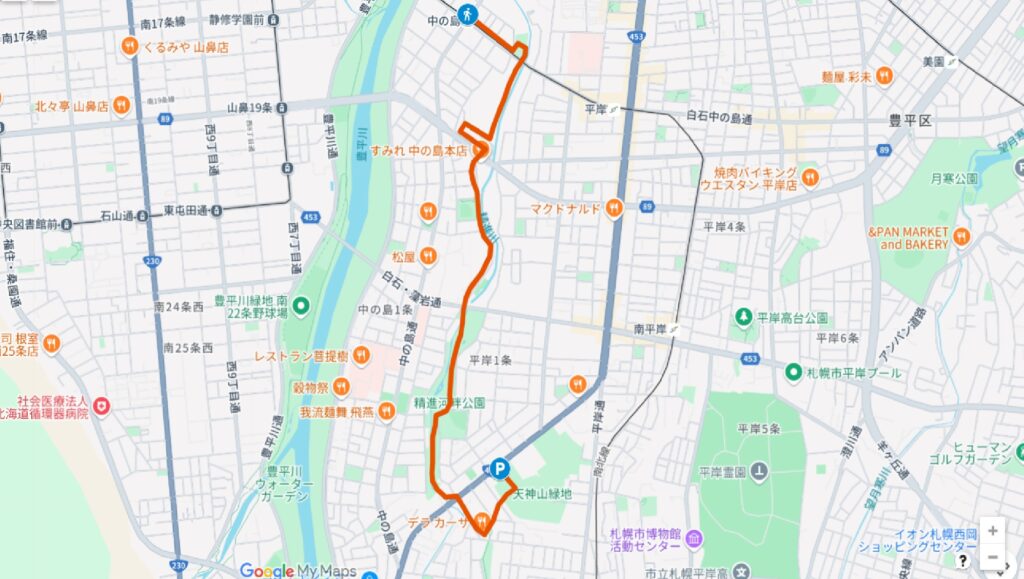Open the 松屋 restaurant marker
The height and width of the screenshot is (579, 1024).
(428, 257)
